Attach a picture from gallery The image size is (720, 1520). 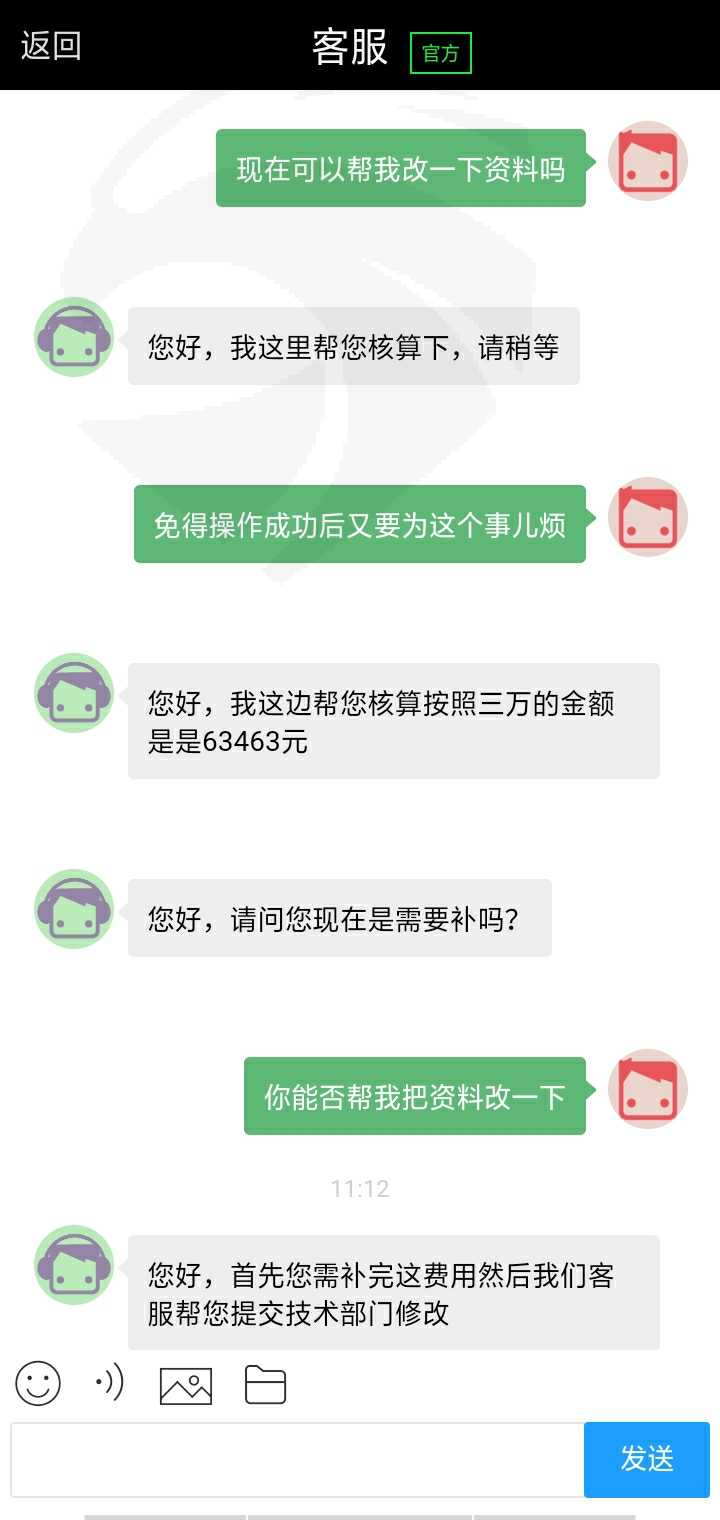click(x=186, y=1385)
